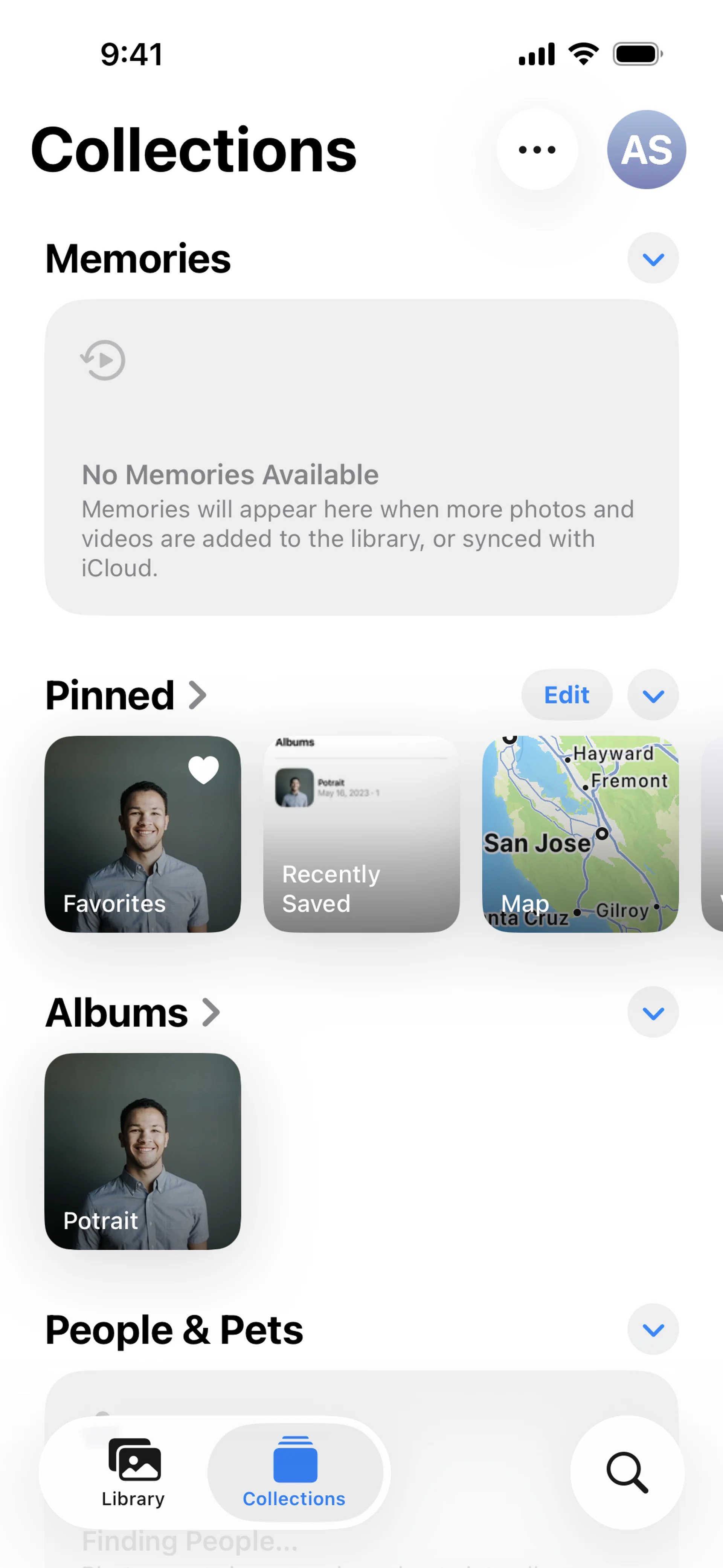Open the three-dot more options menu

(537, 150)
